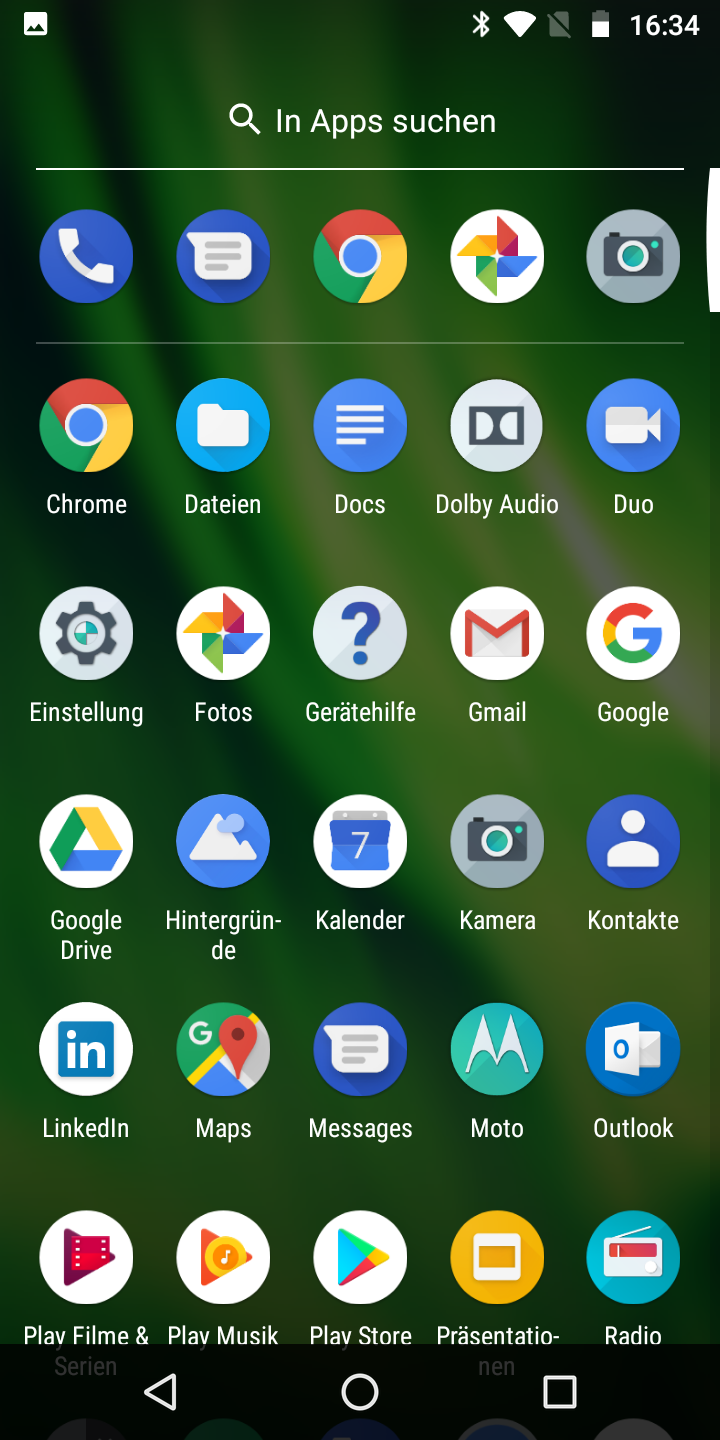The width and height of the screenshot is (720, 1440).
Task: Launch Outlook
Action: [633, 1050]
